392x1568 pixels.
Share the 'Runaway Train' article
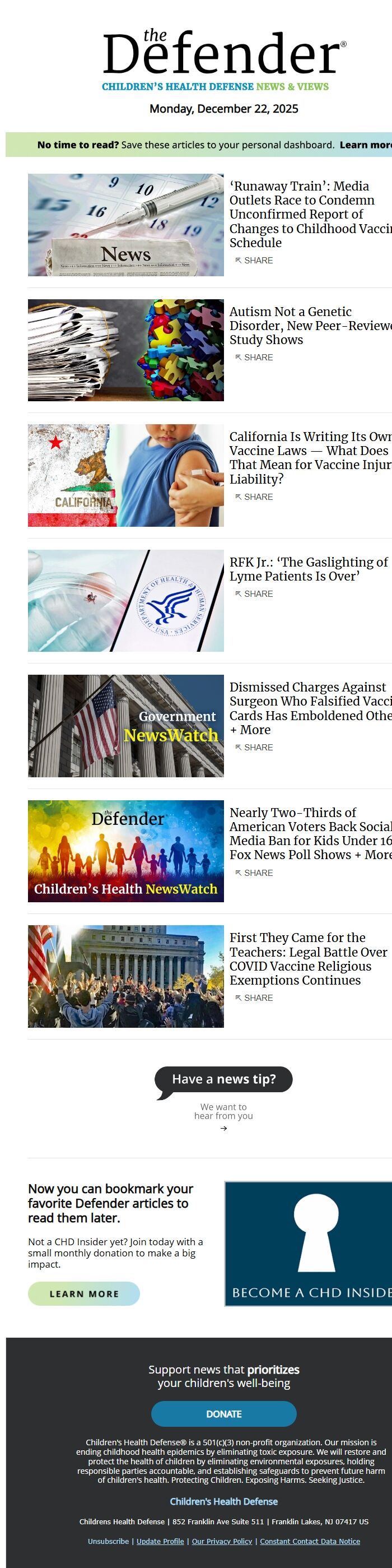(254, 261)
